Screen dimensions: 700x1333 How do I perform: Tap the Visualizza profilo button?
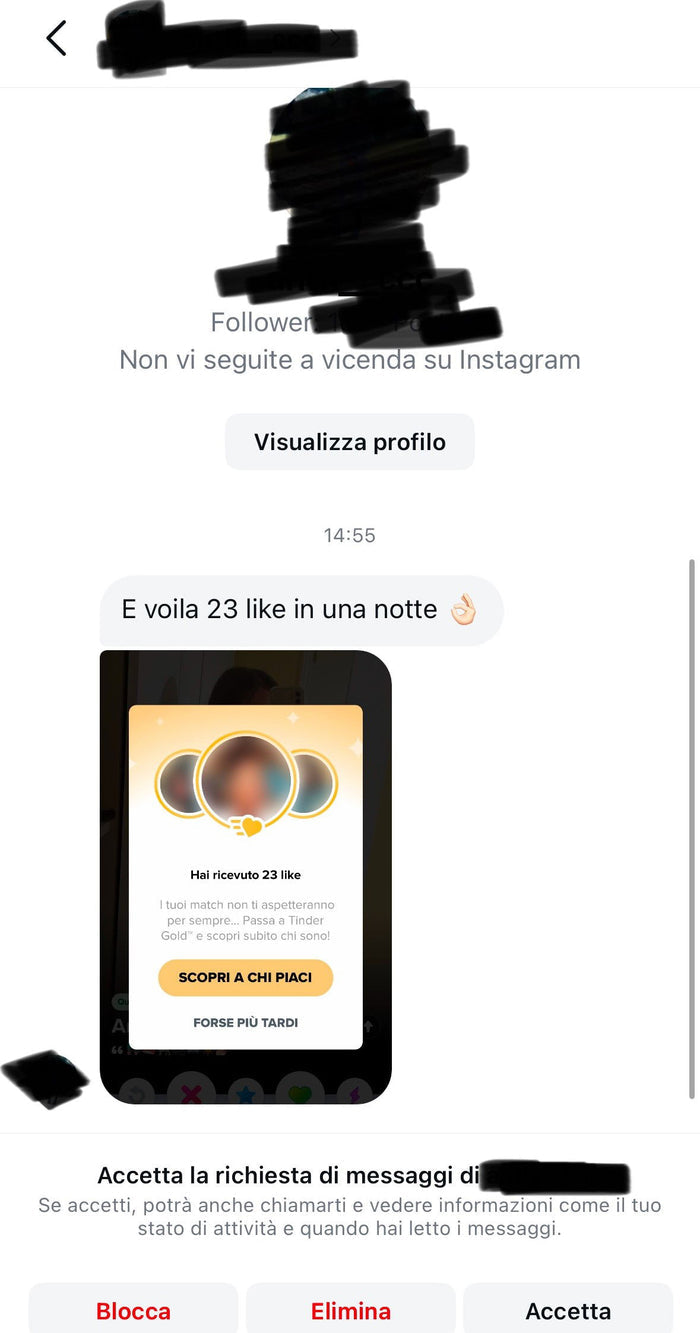pos(349,442)
